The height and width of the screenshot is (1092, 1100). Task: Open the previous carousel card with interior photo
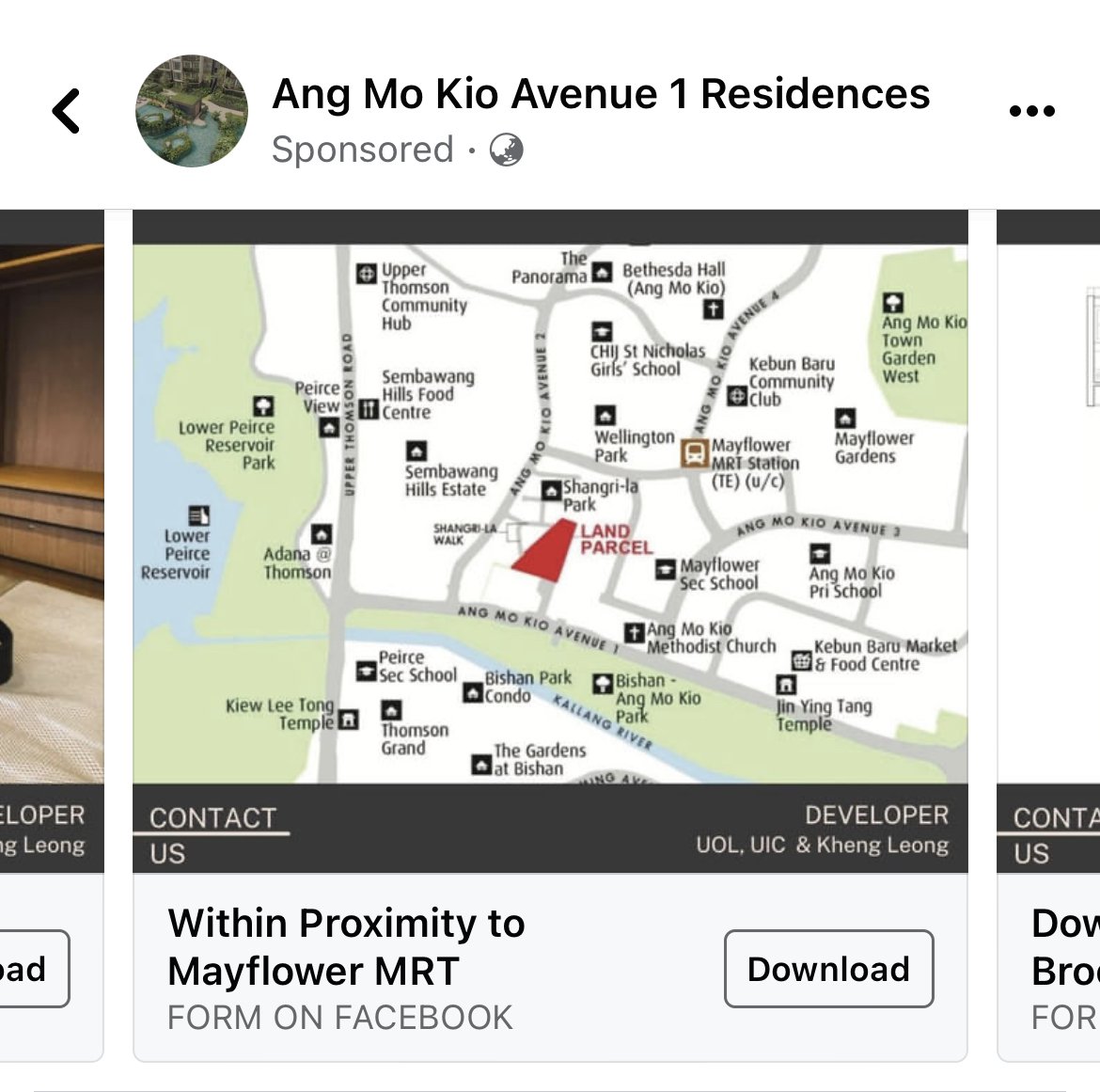[x=52, y=513]
